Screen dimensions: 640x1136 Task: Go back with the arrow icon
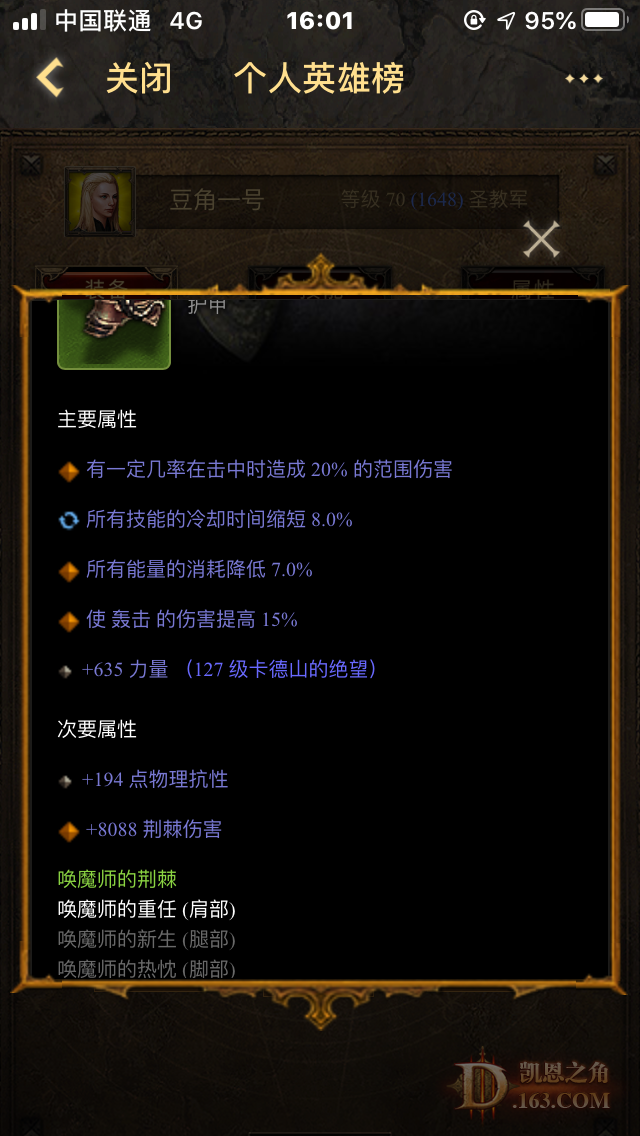[x=50, y=78]
